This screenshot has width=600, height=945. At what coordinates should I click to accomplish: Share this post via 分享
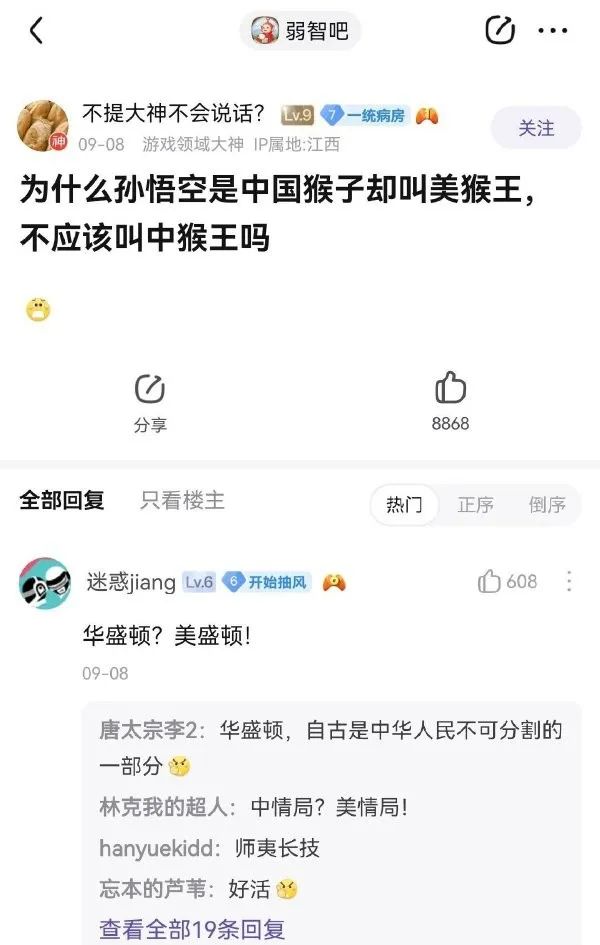[150, 403]
